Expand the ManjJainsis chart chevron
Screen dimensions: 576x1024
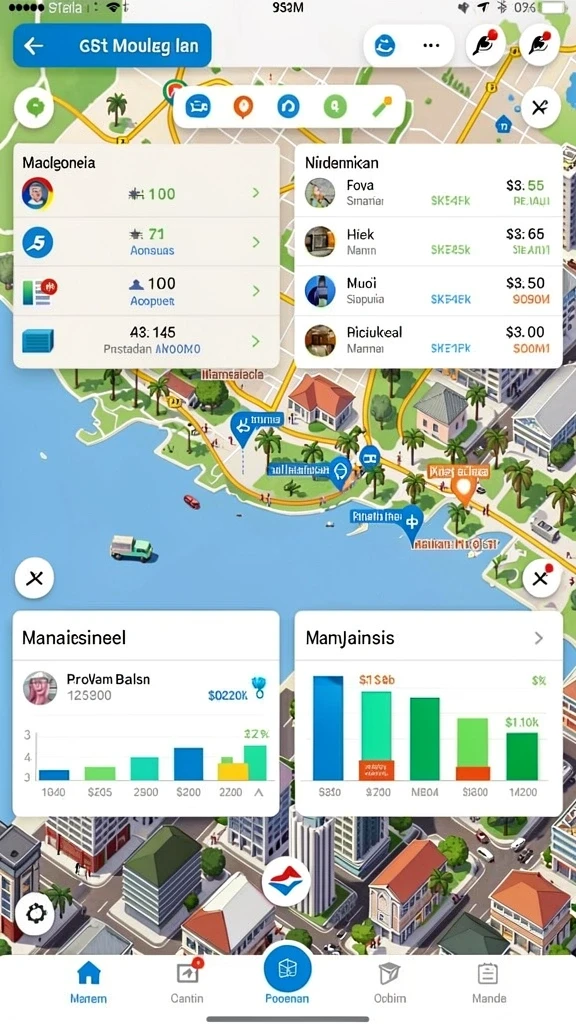[x=539, y=638]
